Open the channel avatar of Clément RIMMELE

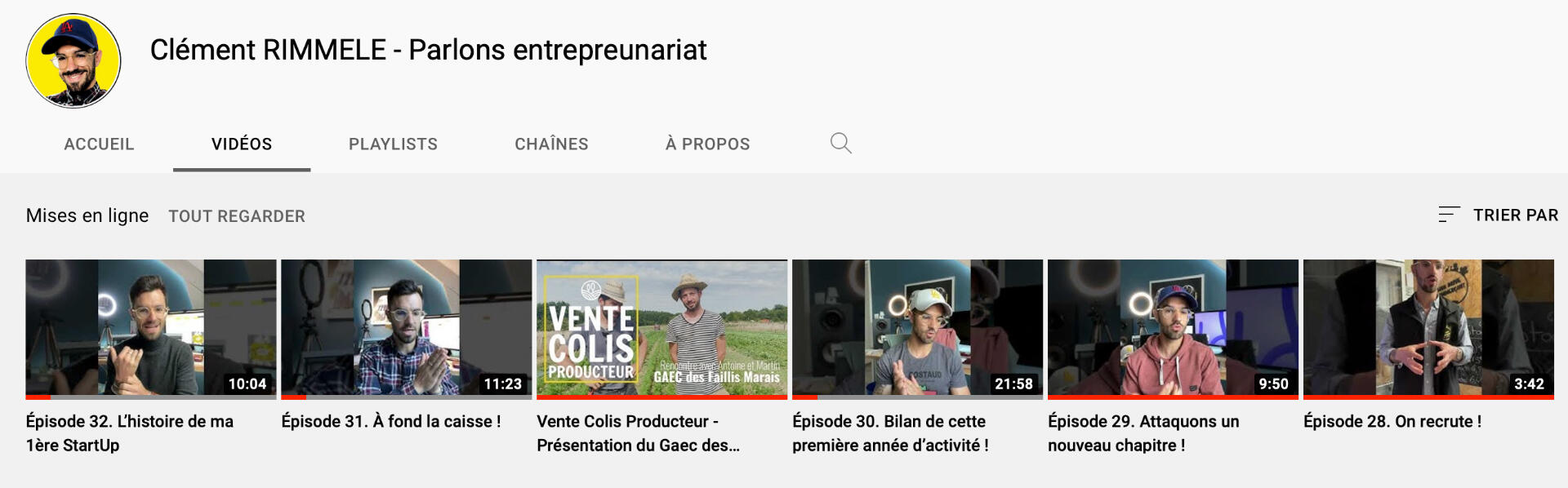73,60
